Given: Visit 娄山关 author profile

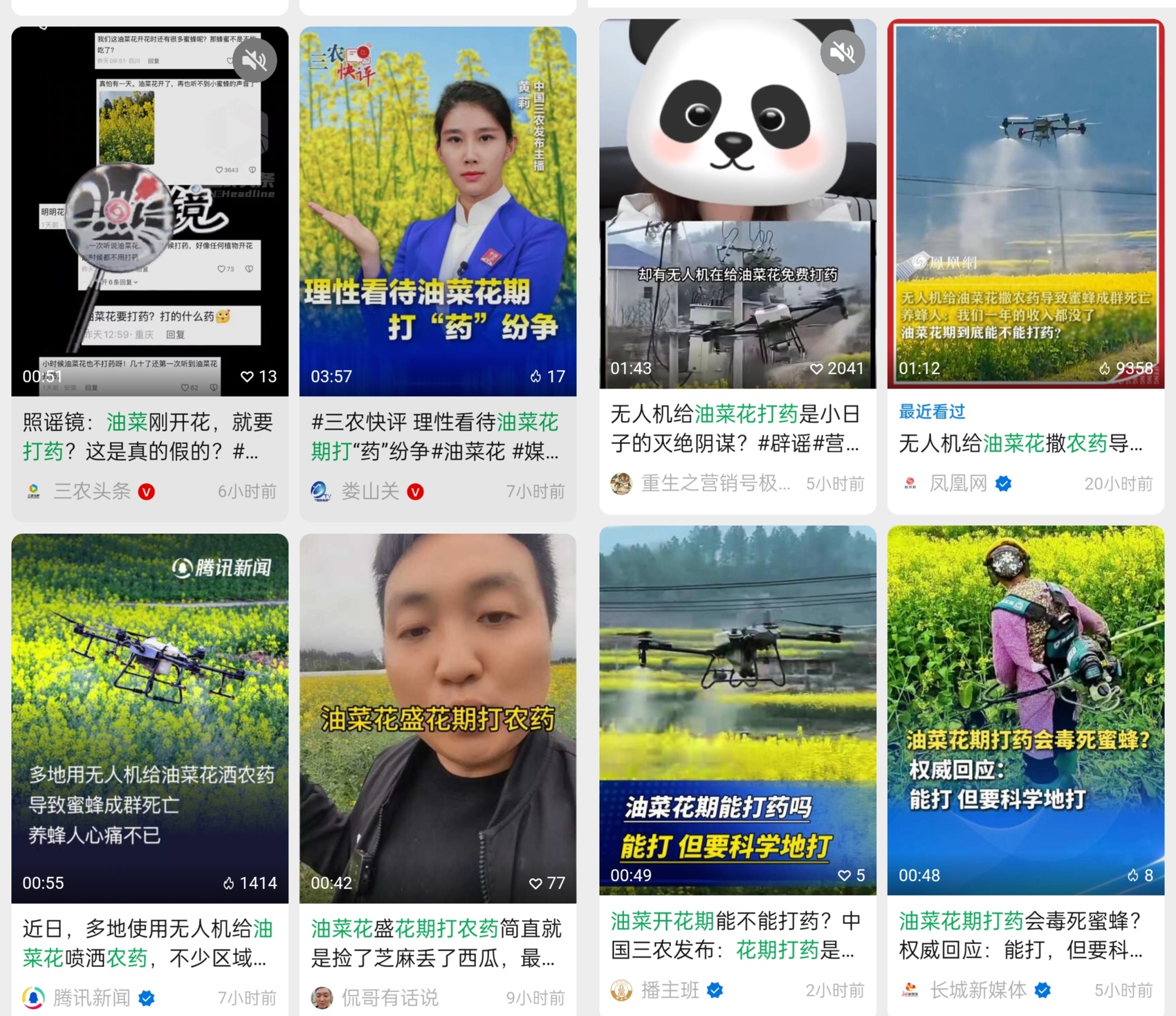Looking at the screenshot, I should pos(370,491).
